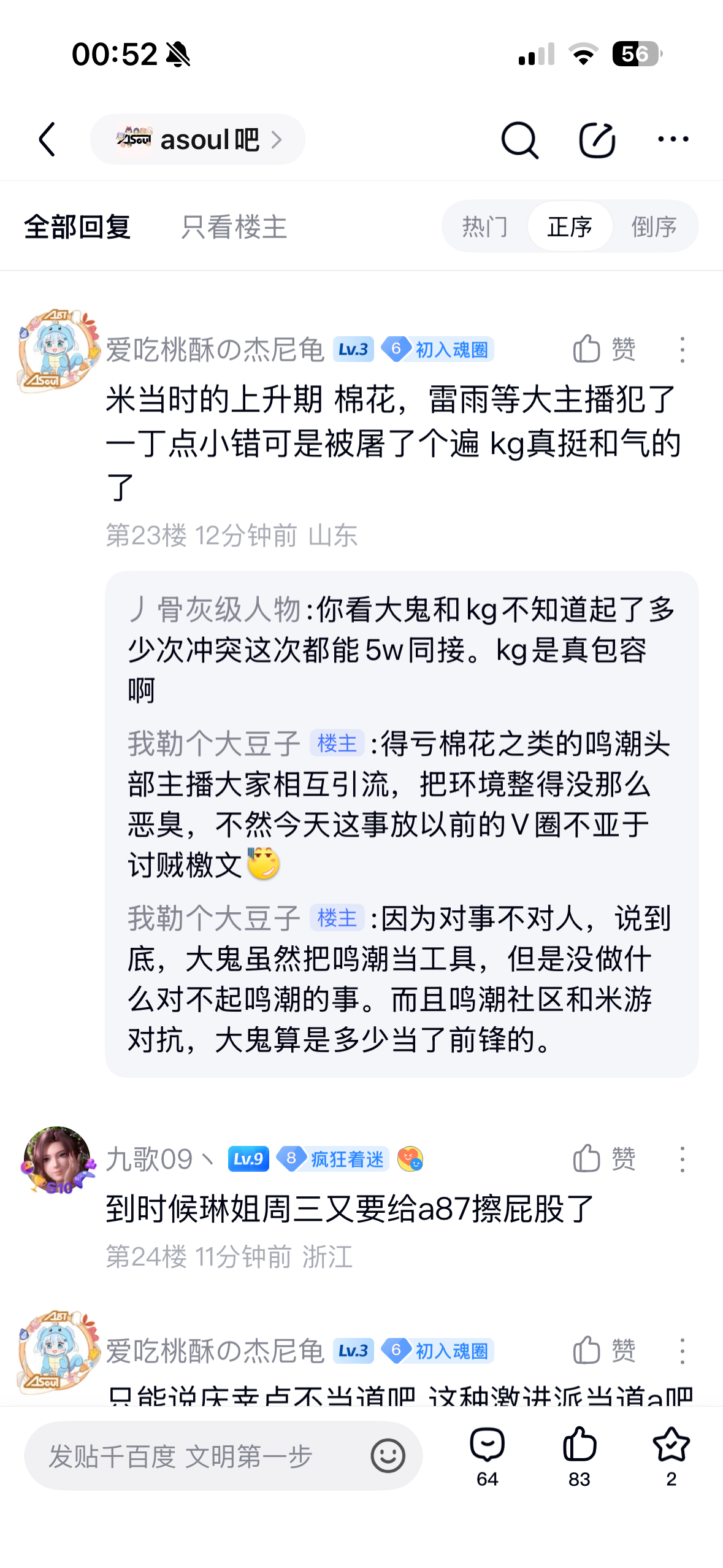Screen dimensions: 723x1568
Task: Select 倒序 sort order
Action: click(x=654, y=226)
